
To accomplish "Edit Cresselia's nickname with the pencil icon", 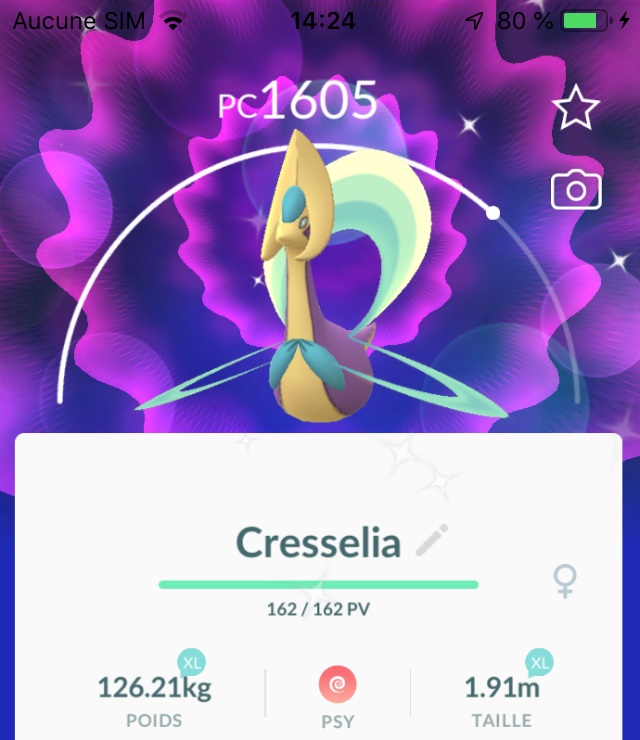I will (432, 542).
